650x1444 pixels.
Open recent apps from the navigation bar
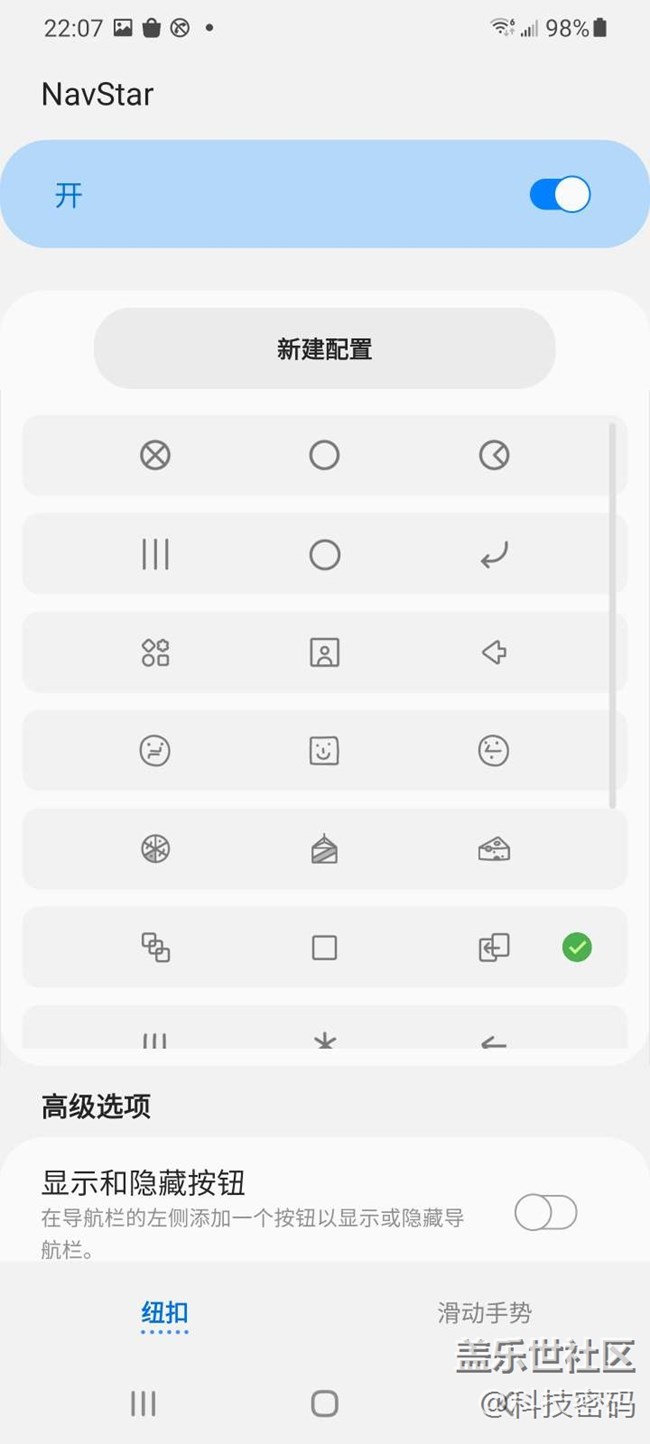click(x=143, y=1403)
